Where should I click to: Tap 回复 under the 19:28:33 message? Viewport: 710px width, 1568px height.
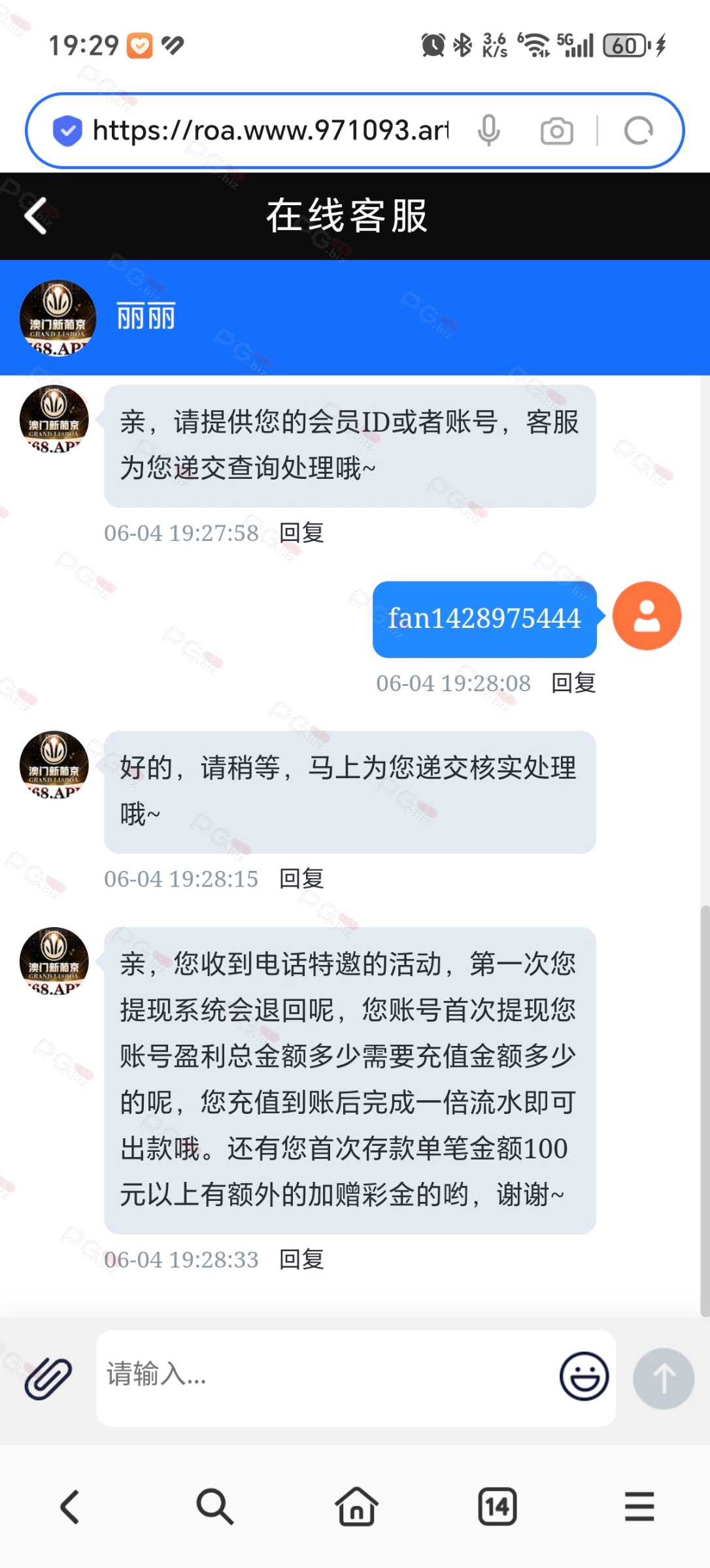[x=301, y=1259]
